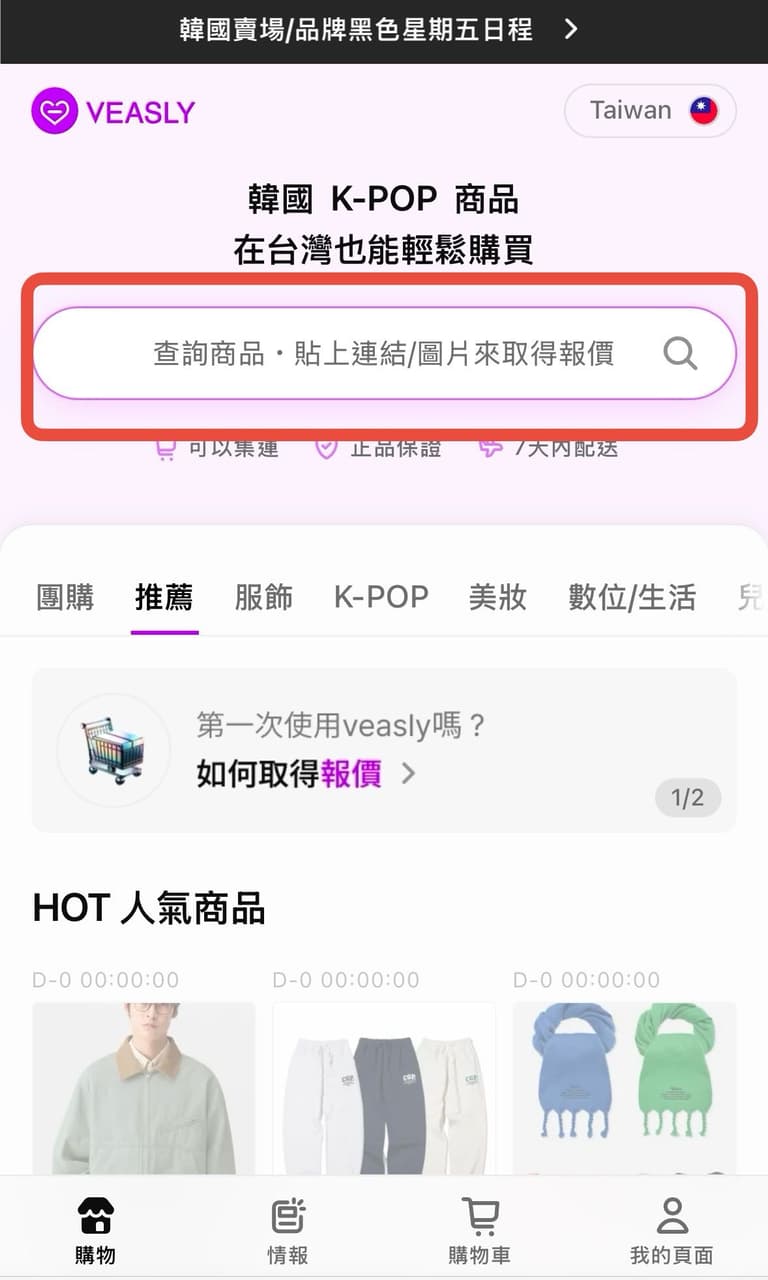Viewport: 768px width, 1280px height.
Task: Switch to the 團購 tab
Action: pyautogui.click(x=65, y=597)
